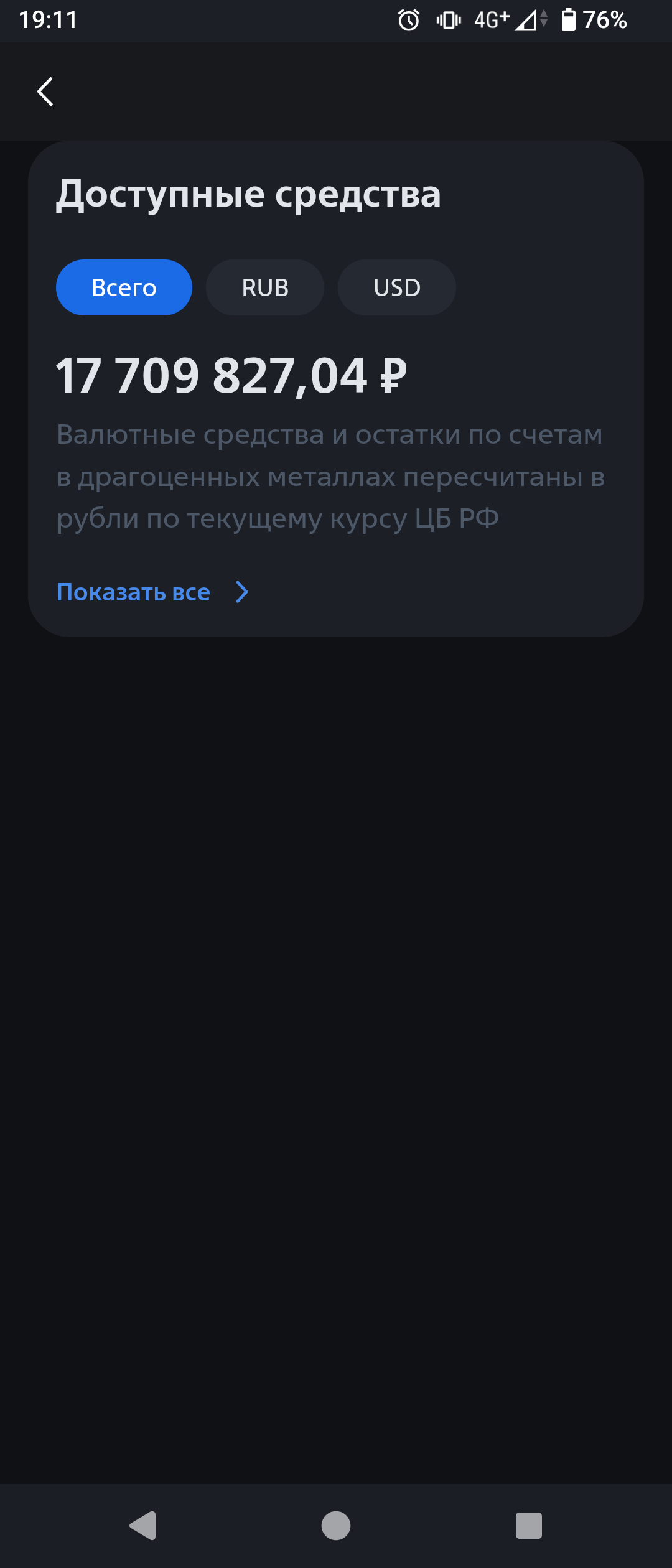Switch to the USD chip
Screen dimensions: 672x1568
pos(397,287)
